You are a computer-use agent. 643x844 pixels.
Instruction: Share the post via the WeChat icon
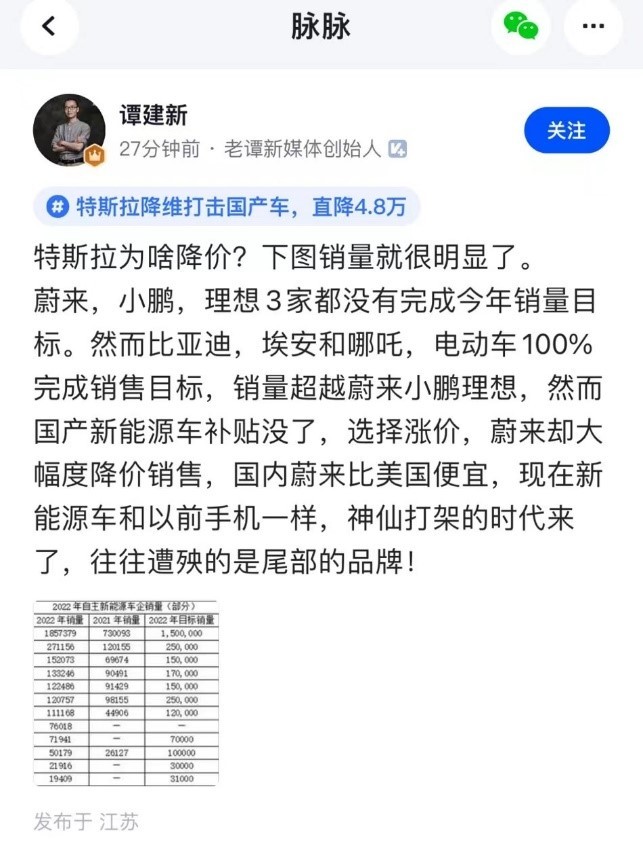point(520,26)
